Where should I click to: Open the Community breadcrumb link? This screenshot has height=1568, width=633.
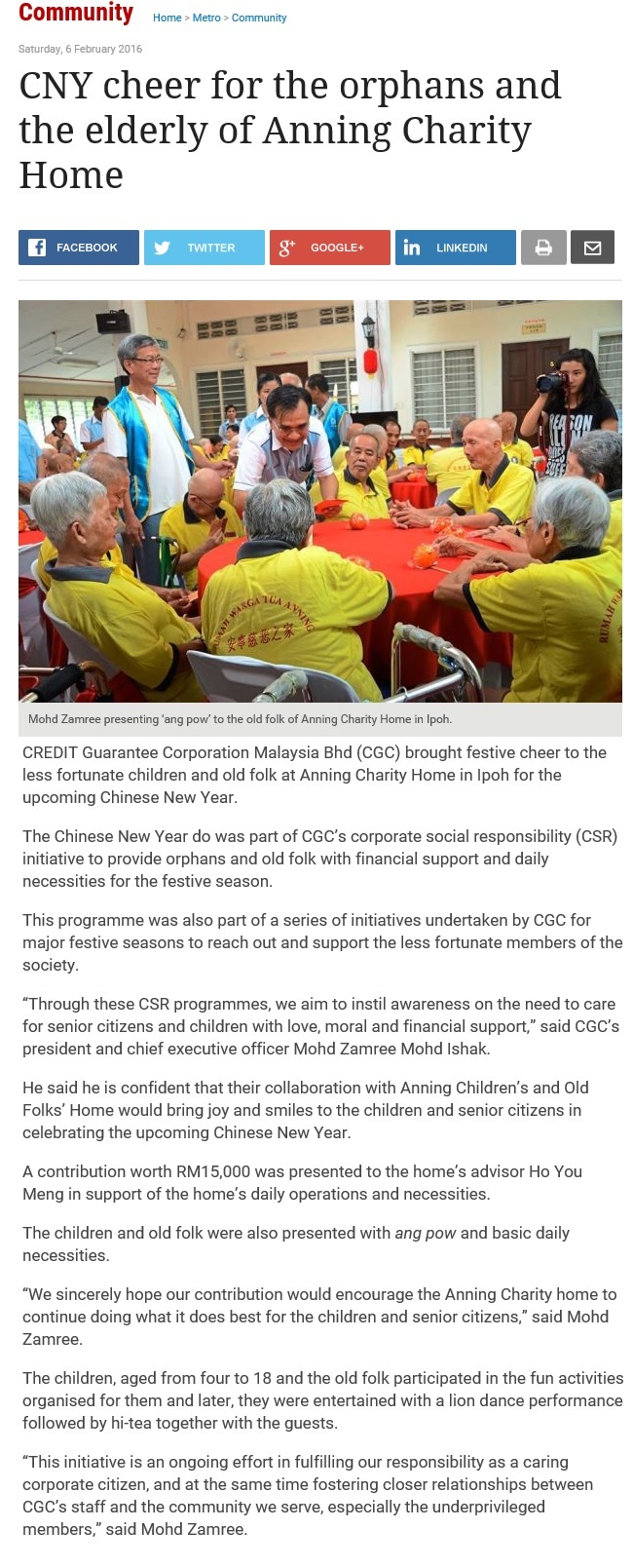[259, 18]
